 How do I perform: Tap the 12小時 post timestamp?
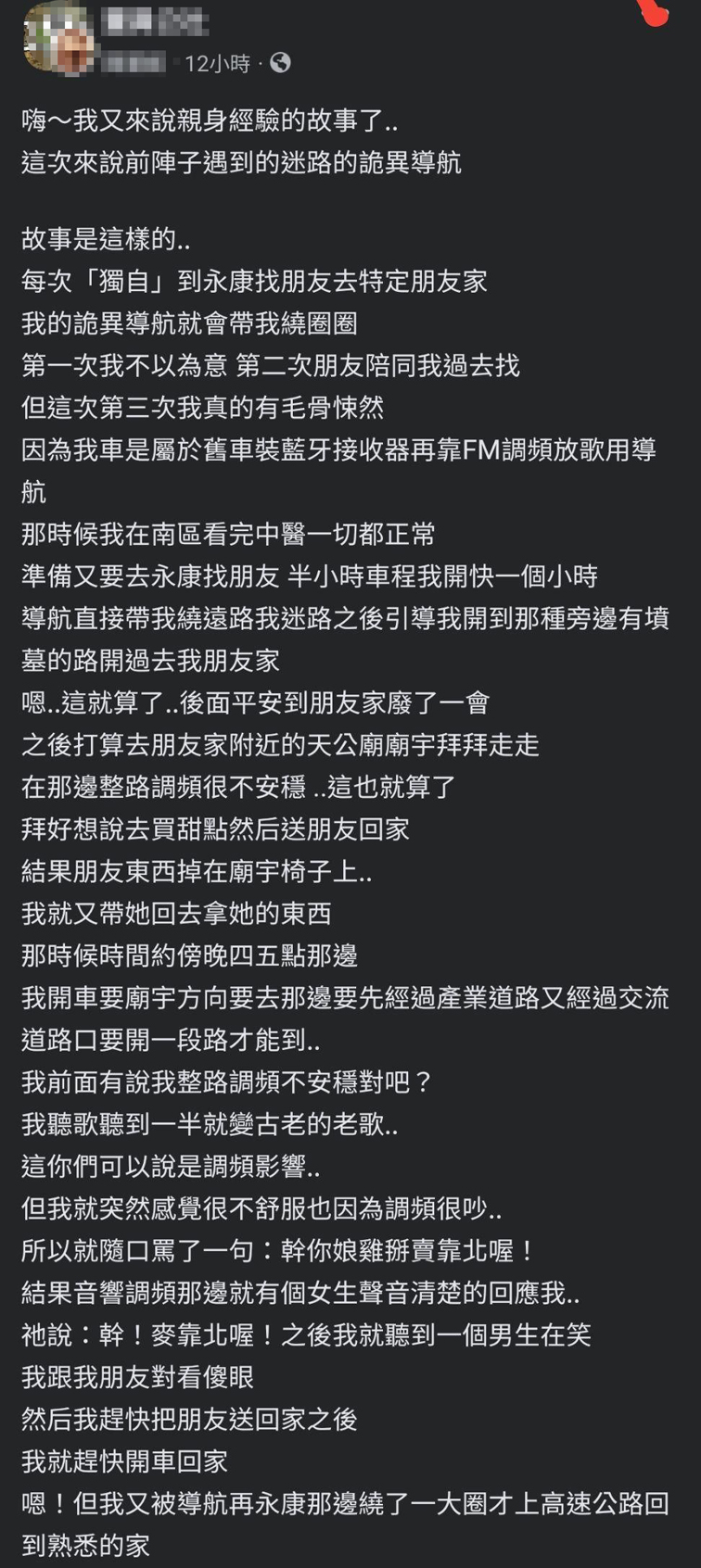[x=217, y=63]
